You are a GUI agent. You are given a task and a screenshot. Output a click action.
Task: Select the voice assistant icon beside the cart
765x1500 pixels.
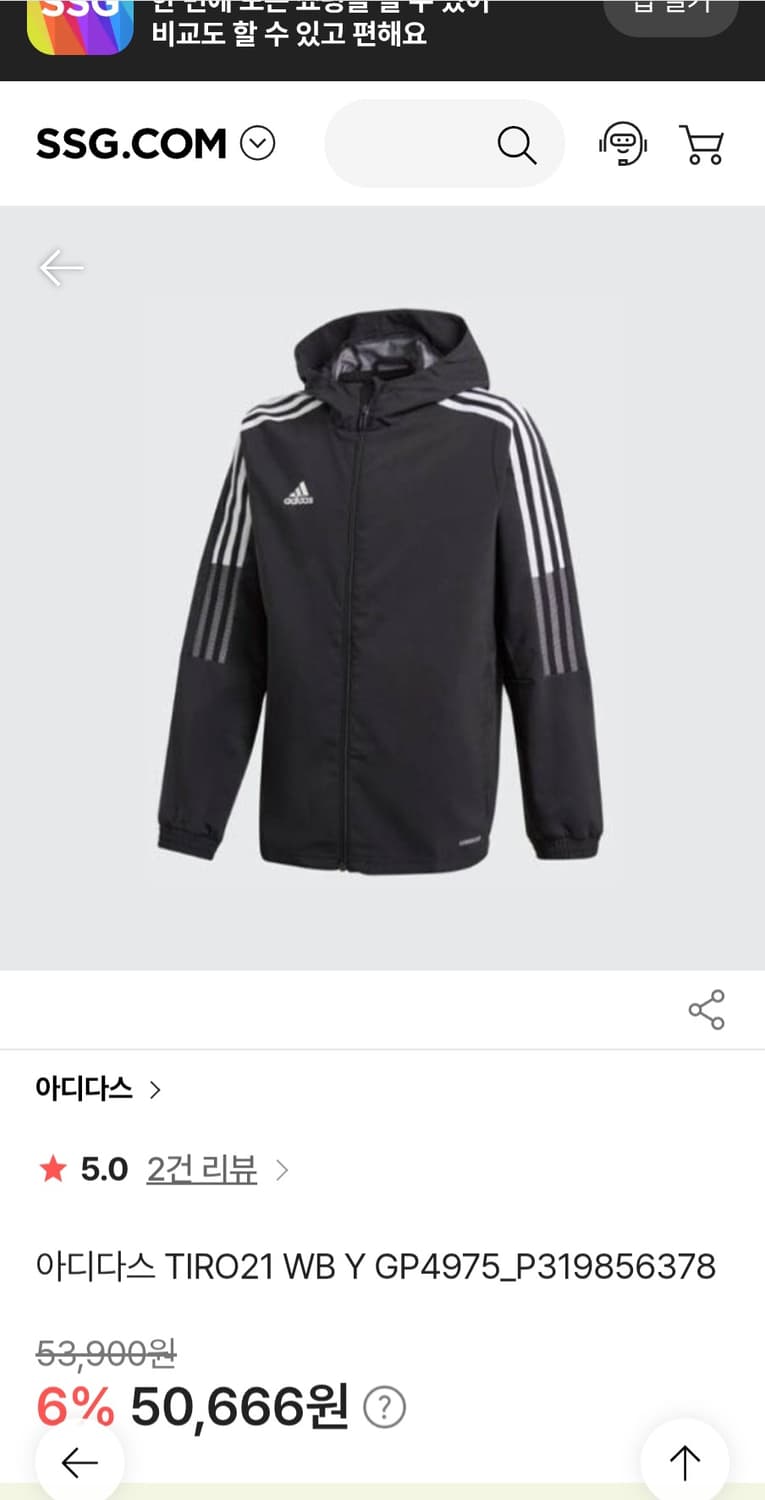point(622,144)
